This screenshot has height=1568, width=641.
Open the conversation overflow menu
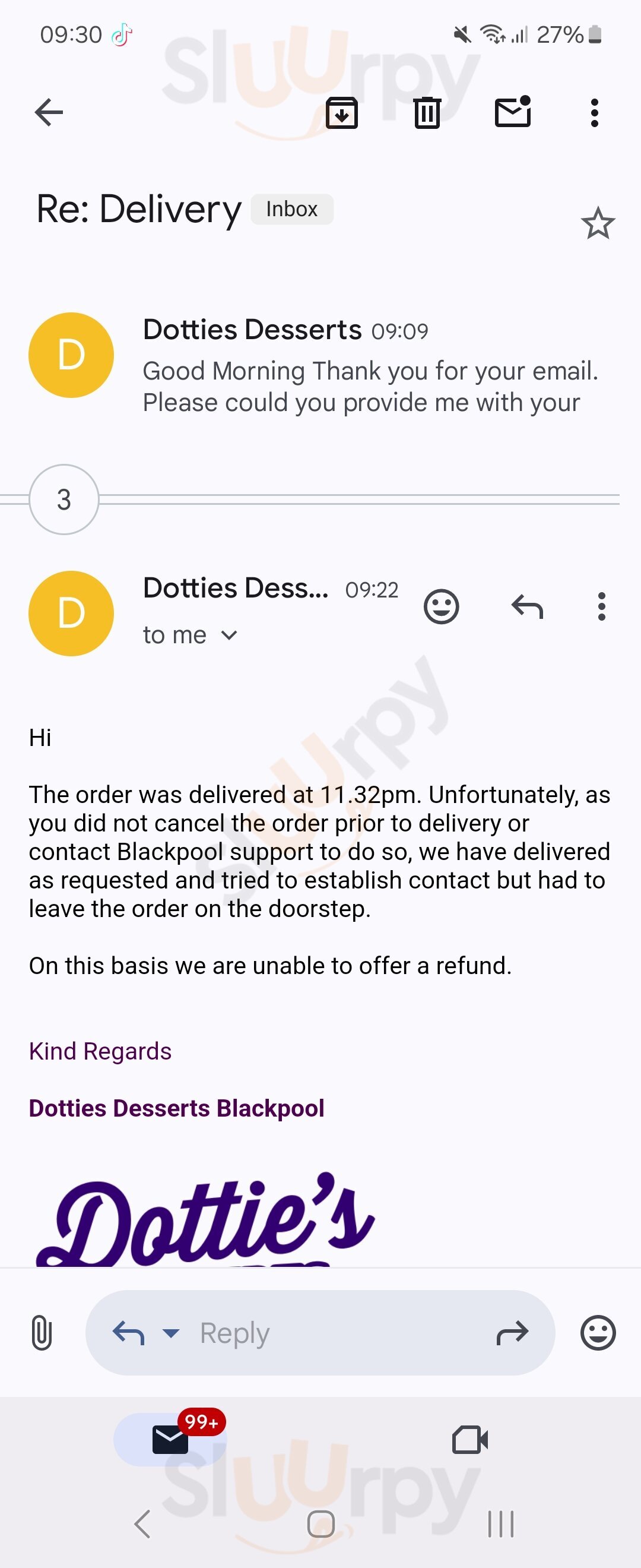coord(594,113)
